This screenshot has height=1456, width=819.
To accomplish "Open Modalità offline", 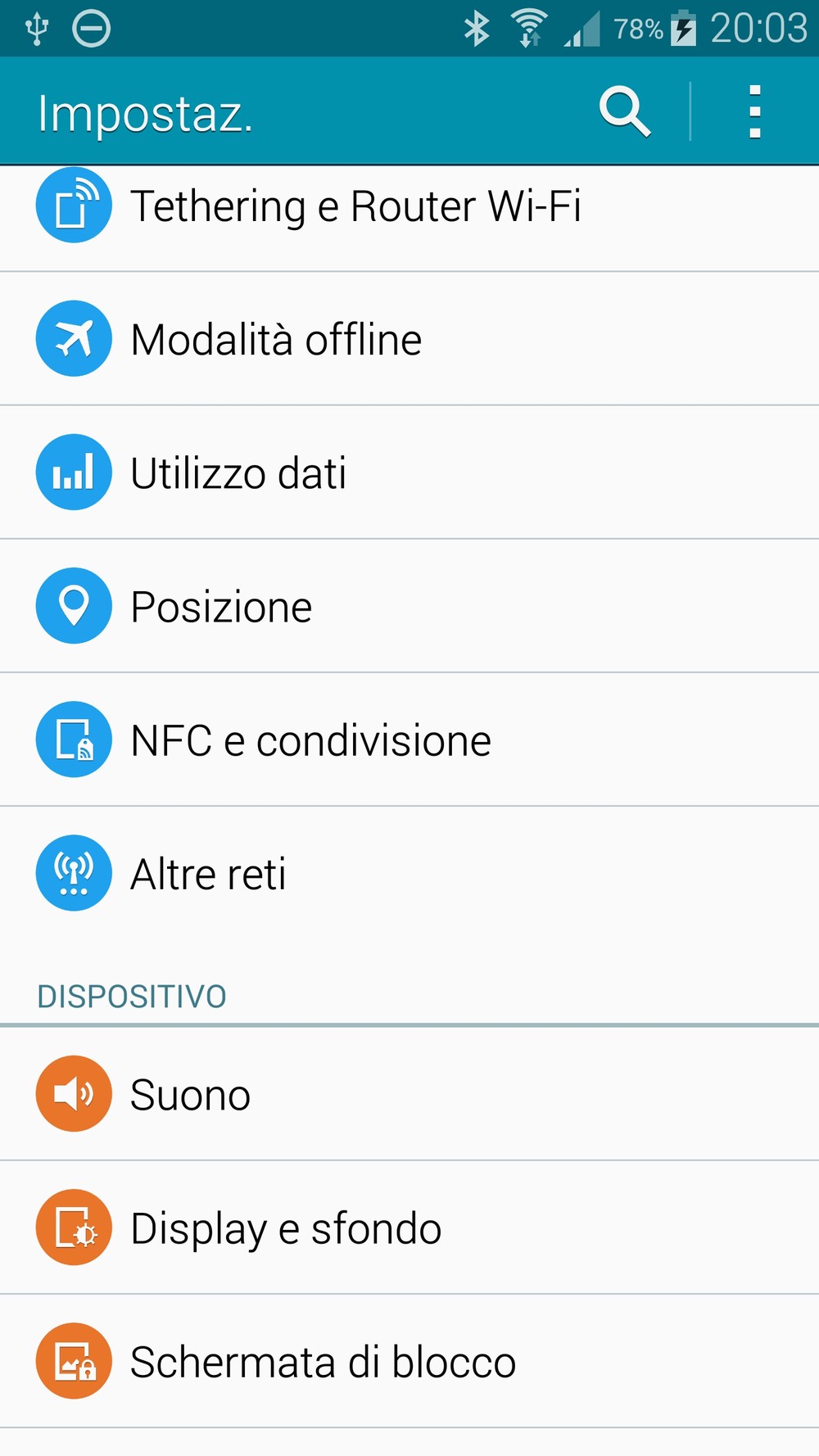I will point(409,339).
